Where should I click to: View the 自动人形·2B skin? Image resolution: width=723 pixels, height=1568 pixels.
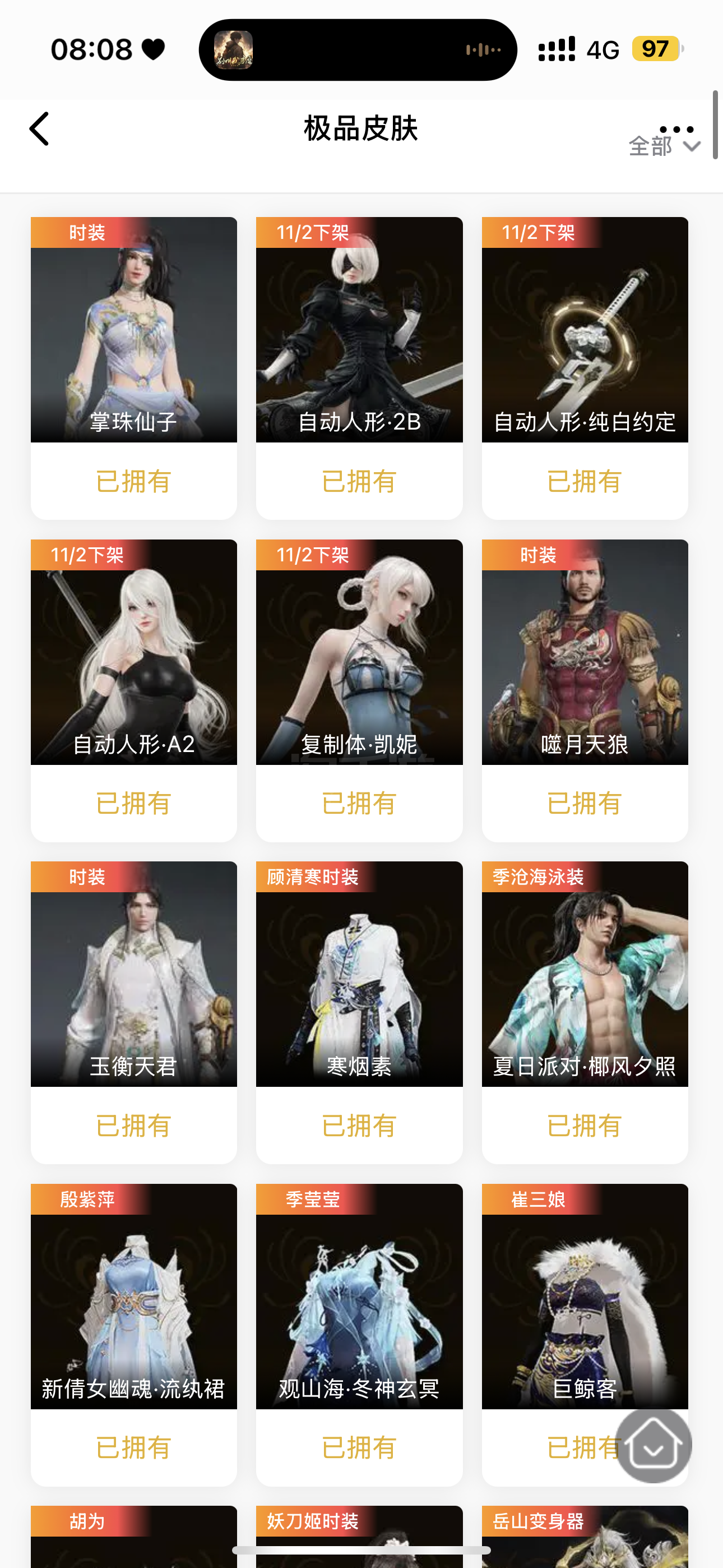tap(359, 330)
